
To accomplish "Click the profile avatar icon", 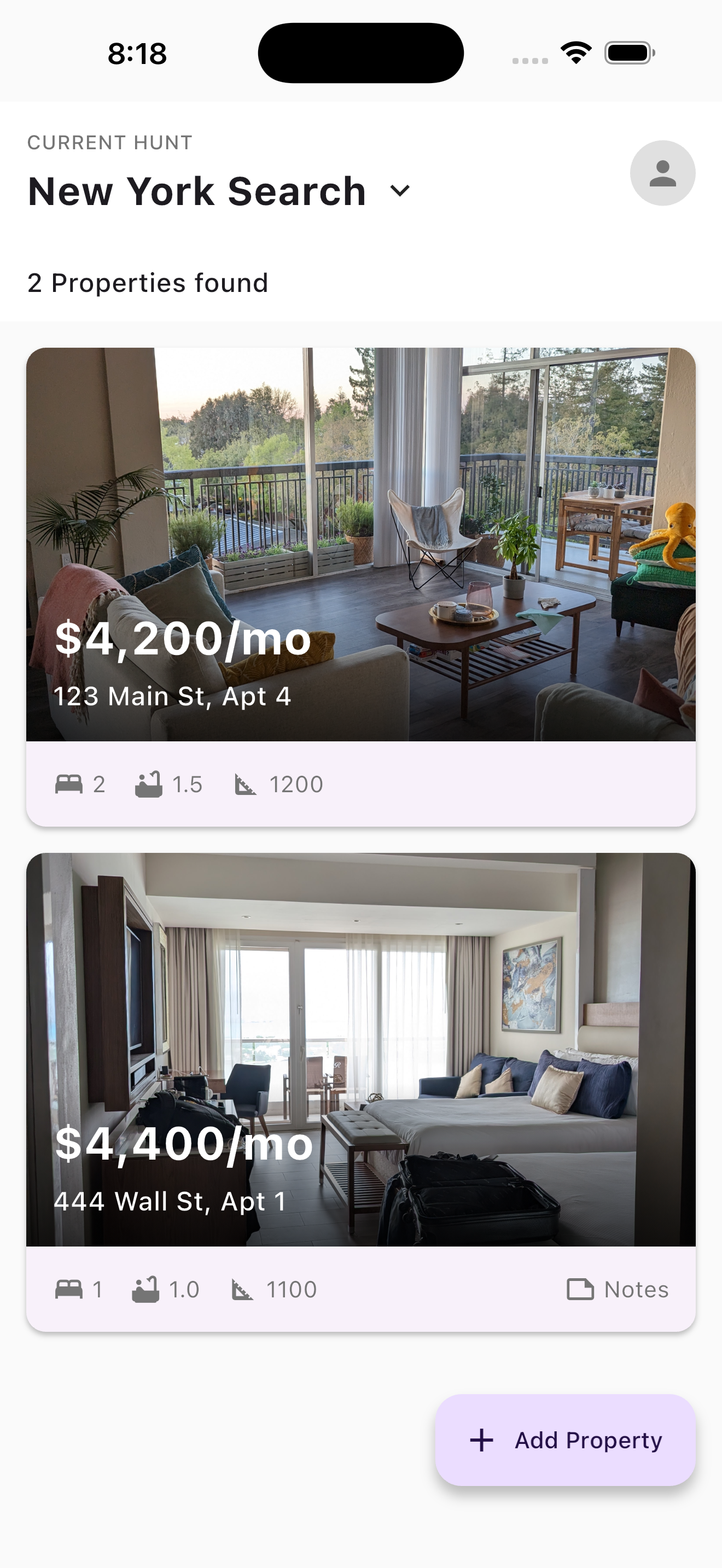I will coord(662,173).
